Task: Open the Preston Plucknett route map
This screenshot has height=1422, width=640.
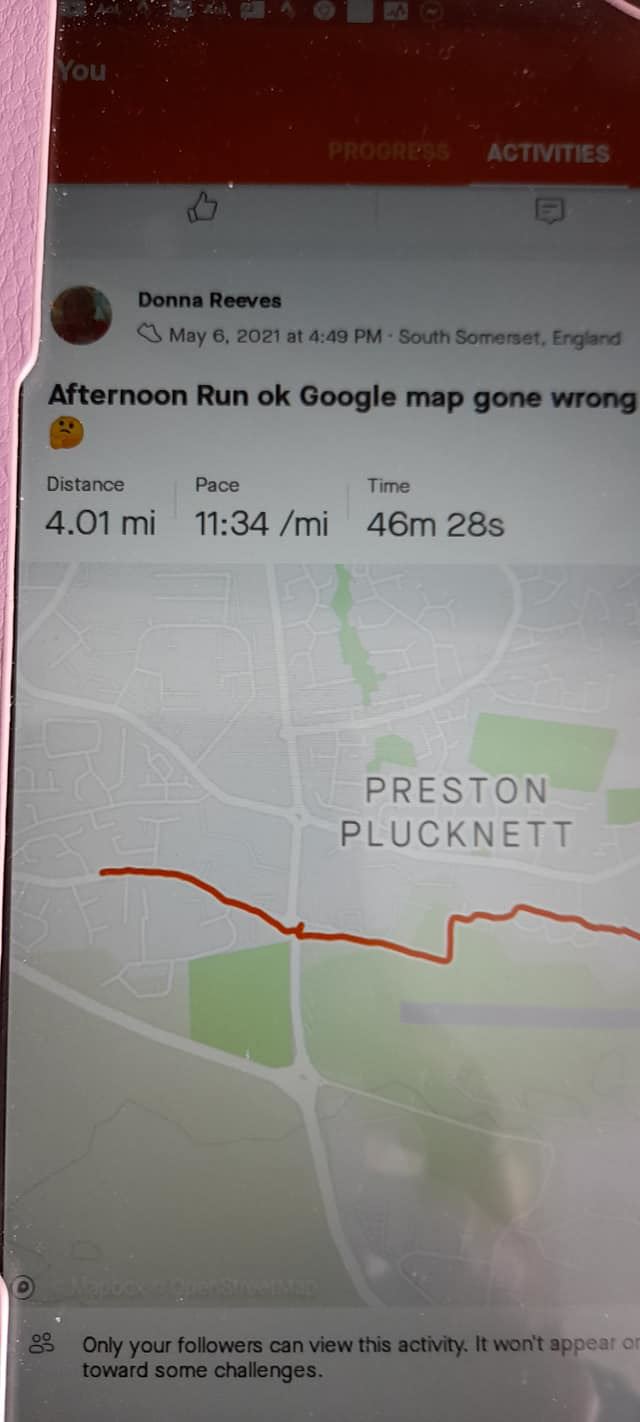Action: click(x=330, y=930)
